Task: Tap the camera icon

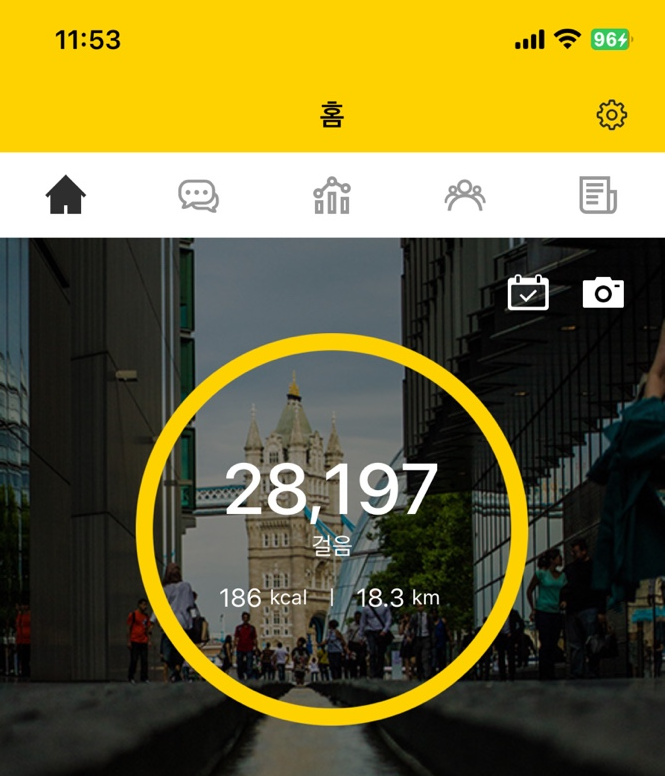Action: pyautogui.click(x=603, y=293)
